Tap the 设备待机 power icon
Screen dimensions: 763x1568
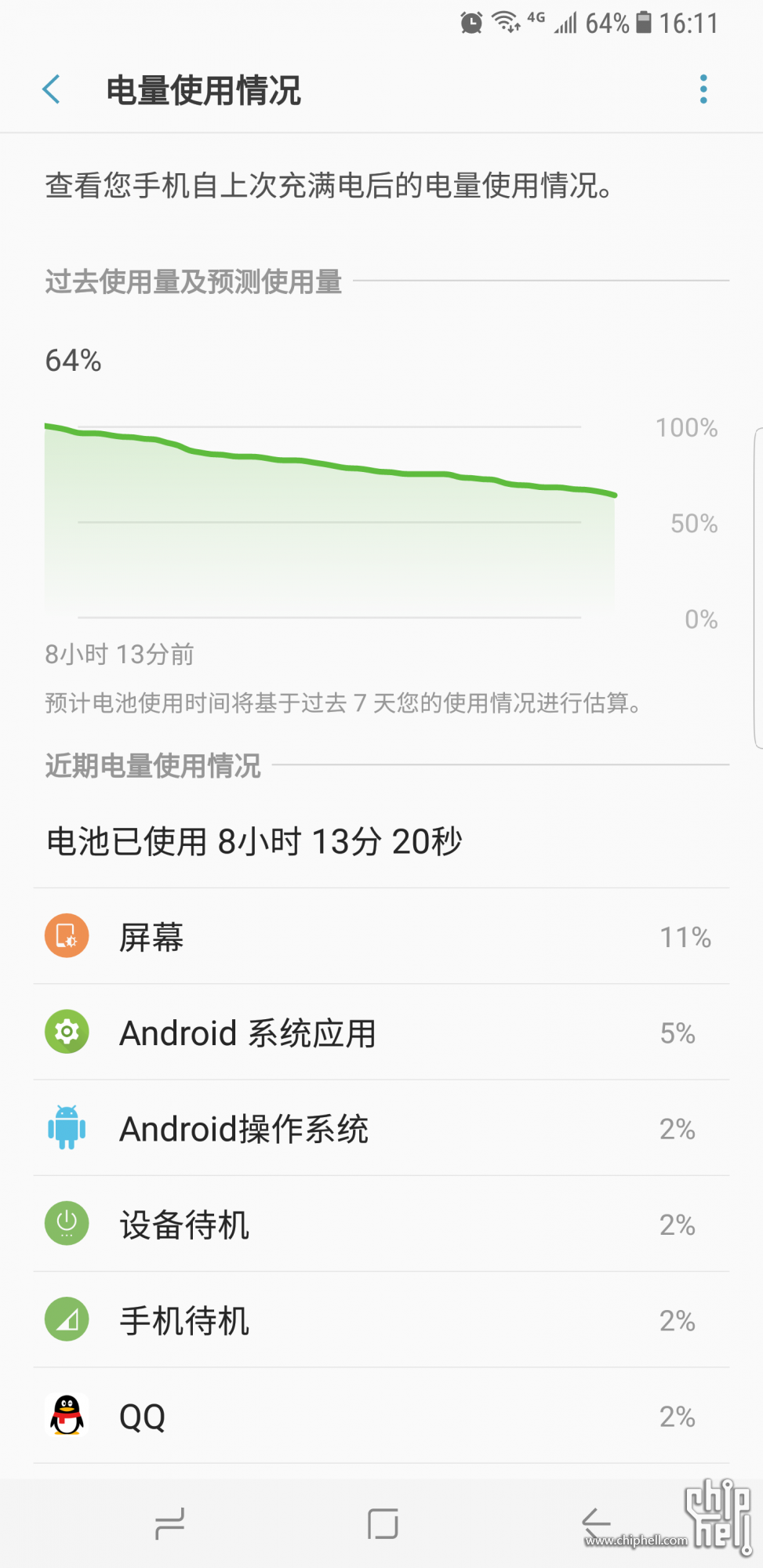(67, 1225)
